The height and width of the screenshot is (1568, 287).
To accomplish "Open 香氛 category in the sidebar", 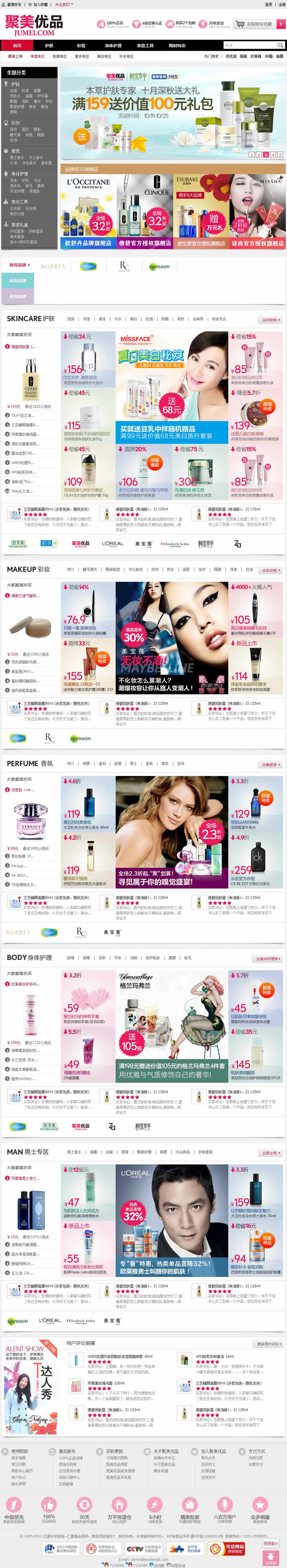I will (x=15, y=151).
